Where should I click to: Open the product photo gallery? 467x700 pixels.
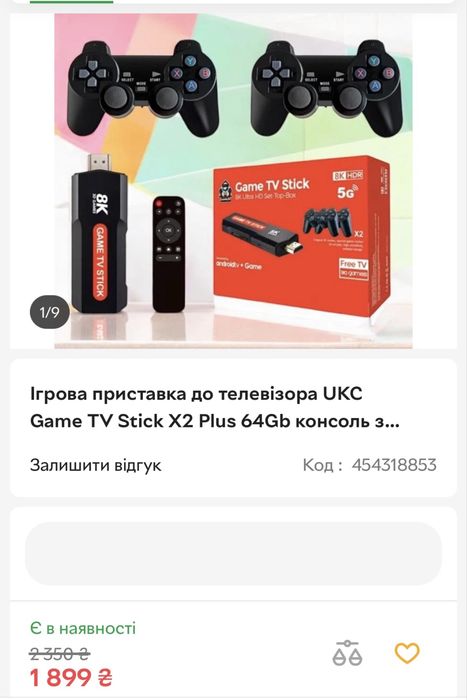233,181
